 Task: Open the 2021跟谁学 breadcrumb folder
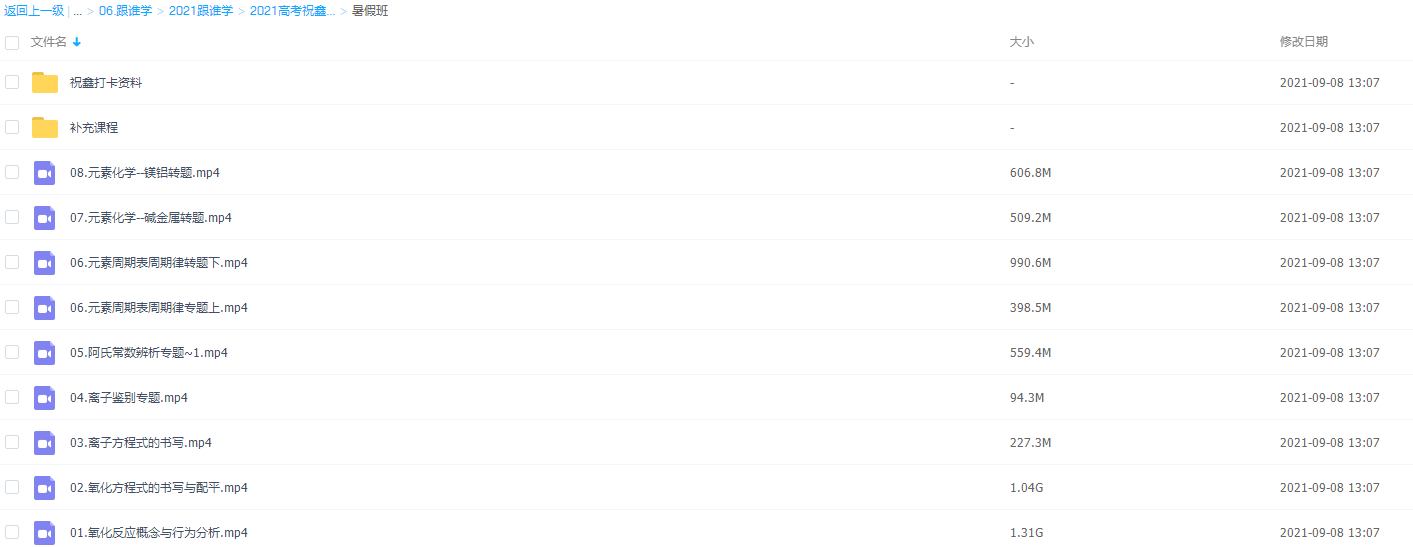point(201,11)
